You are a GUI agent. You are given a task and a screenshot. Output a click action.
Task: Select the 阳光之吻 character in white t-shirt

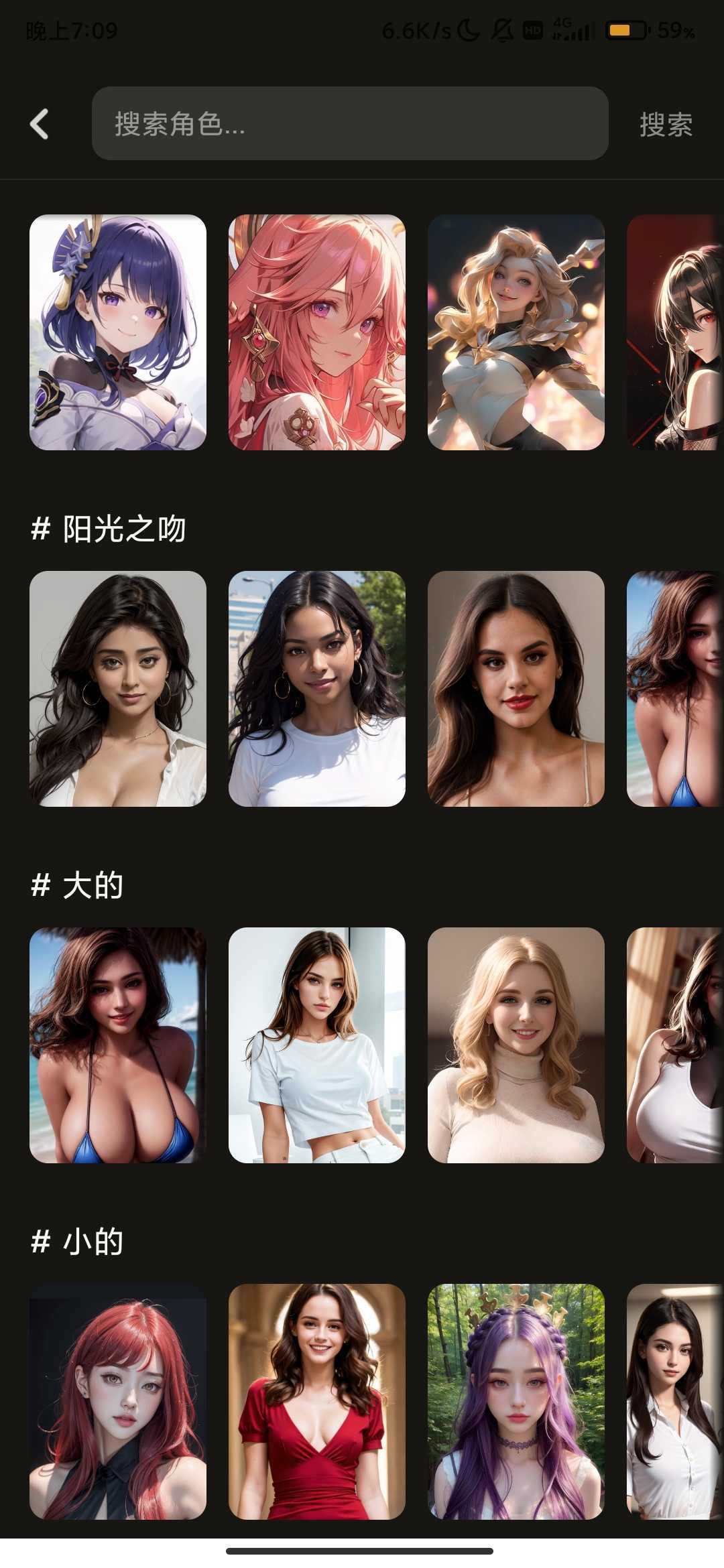(x=316, y=689)
